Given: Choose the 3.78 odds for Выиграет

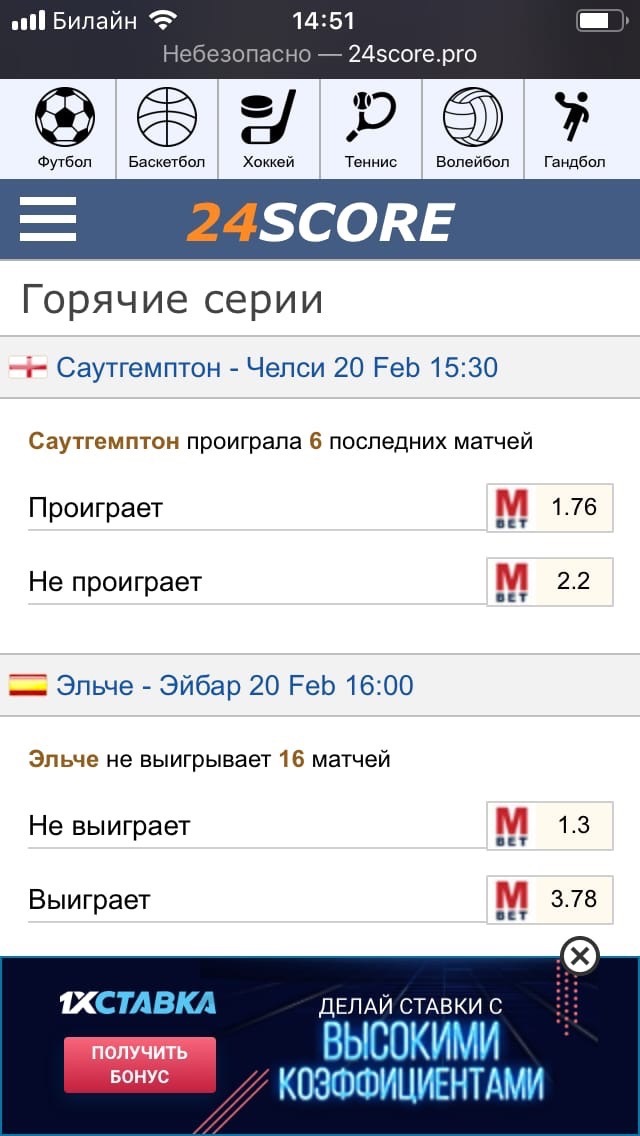Looking at the screenshot, I should tap(550, 900).
